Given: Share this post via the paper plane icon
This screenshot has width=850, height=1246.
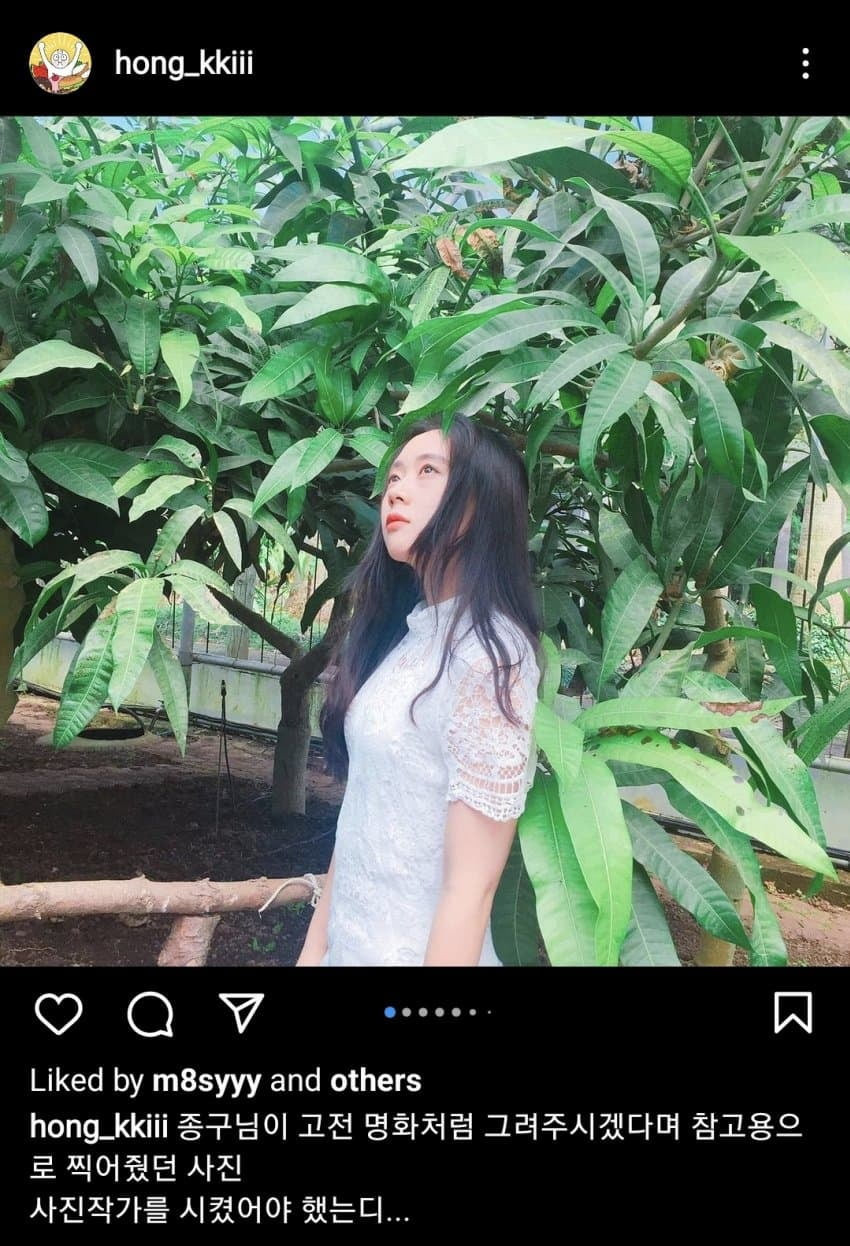Looking at the screenshot, I should point(241,1012).
